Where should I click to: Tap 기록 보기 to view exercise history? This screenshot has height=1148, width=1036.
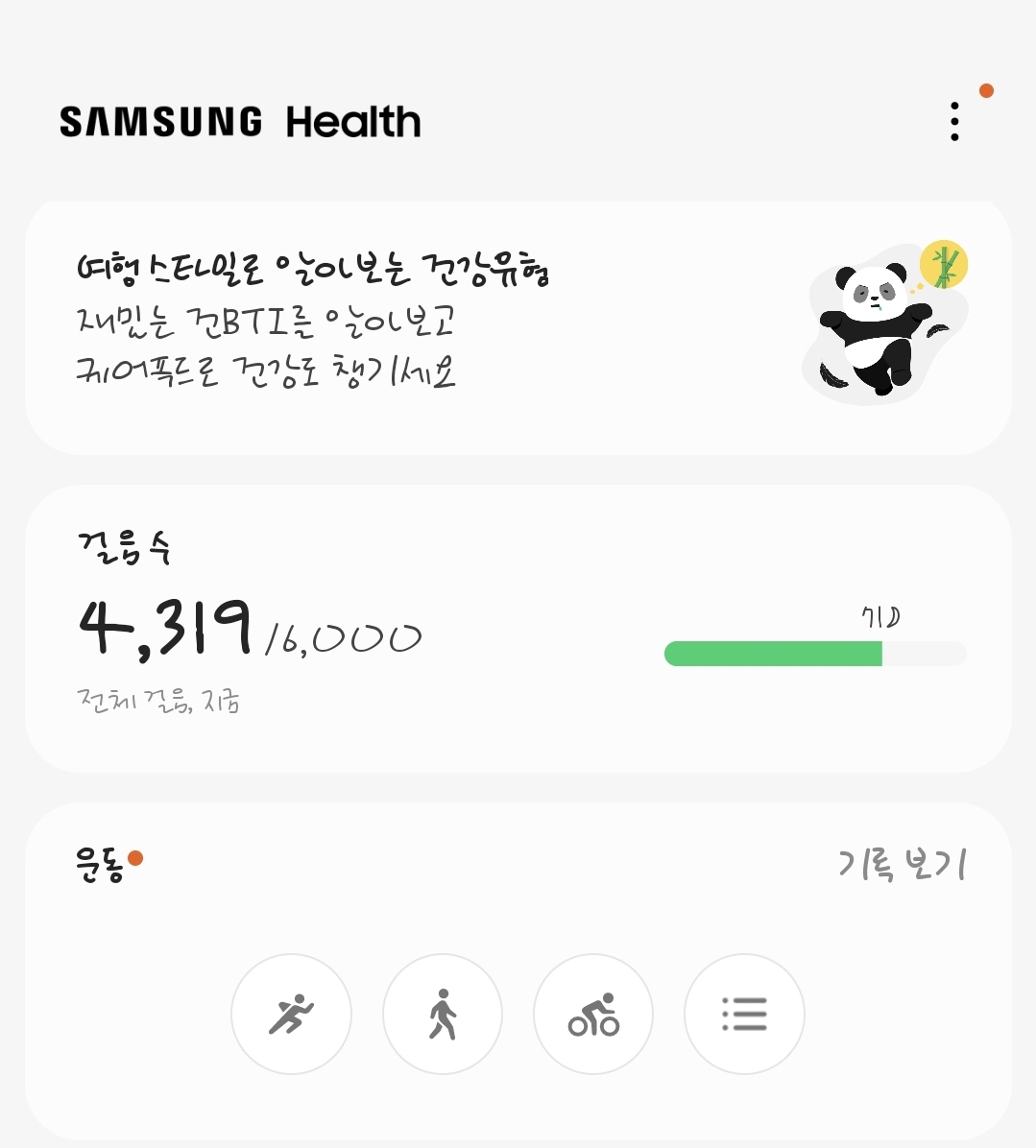tap(902, 864)
